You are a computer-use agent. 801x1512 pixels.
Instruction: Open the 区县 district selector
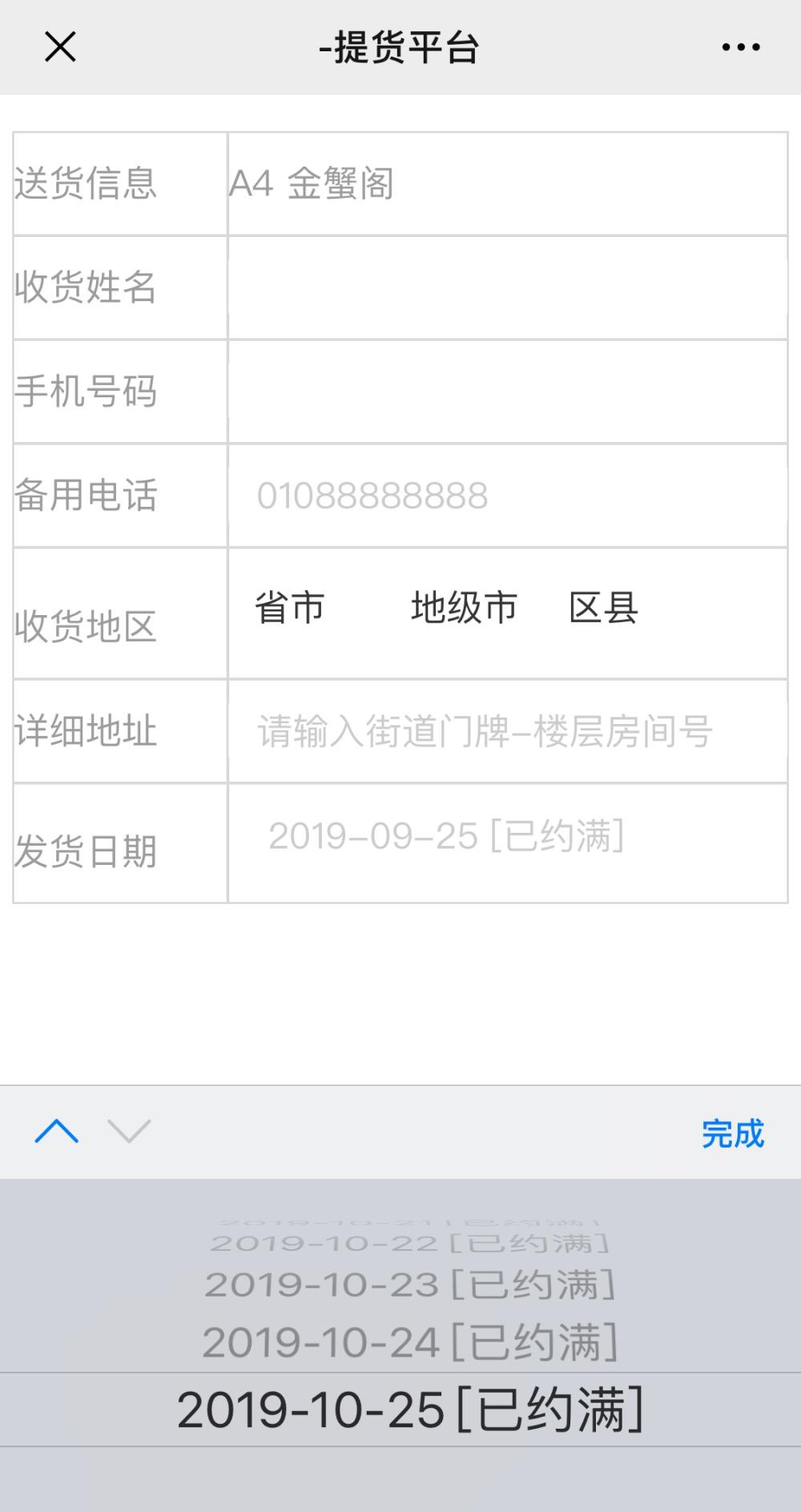pyautogui.click(x=605, y=609)
